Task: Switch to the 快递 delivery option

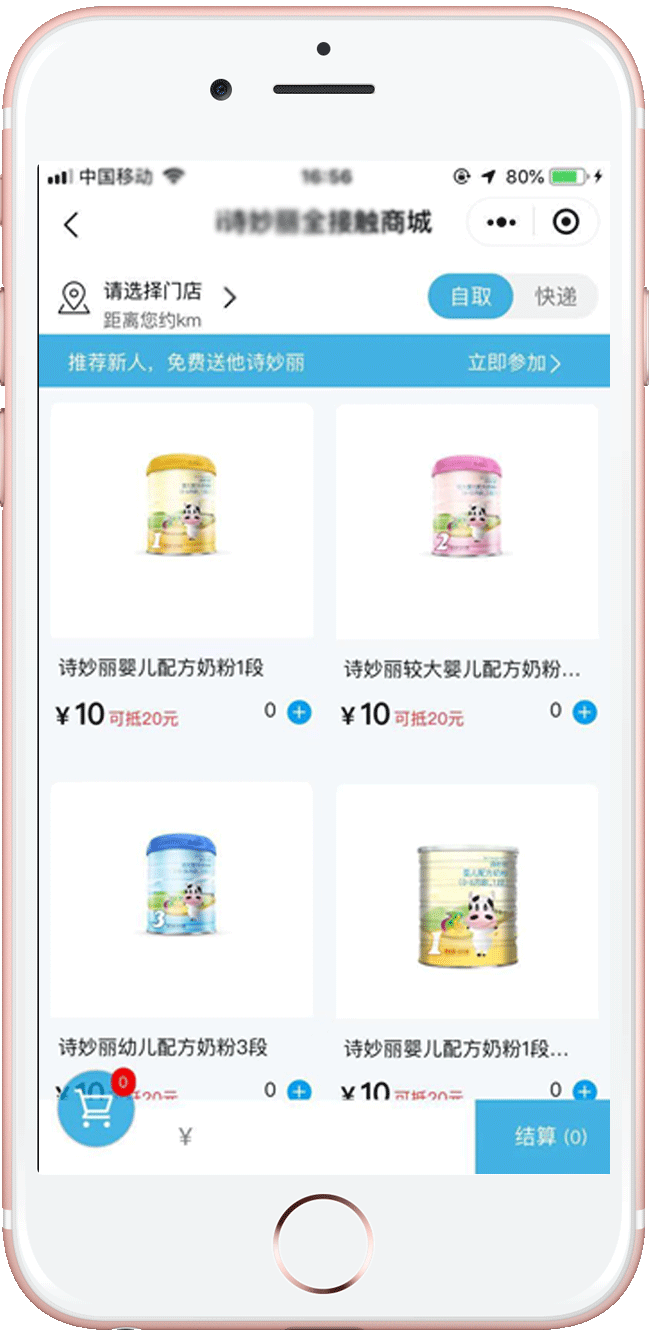Action: (x=555, y=297)
